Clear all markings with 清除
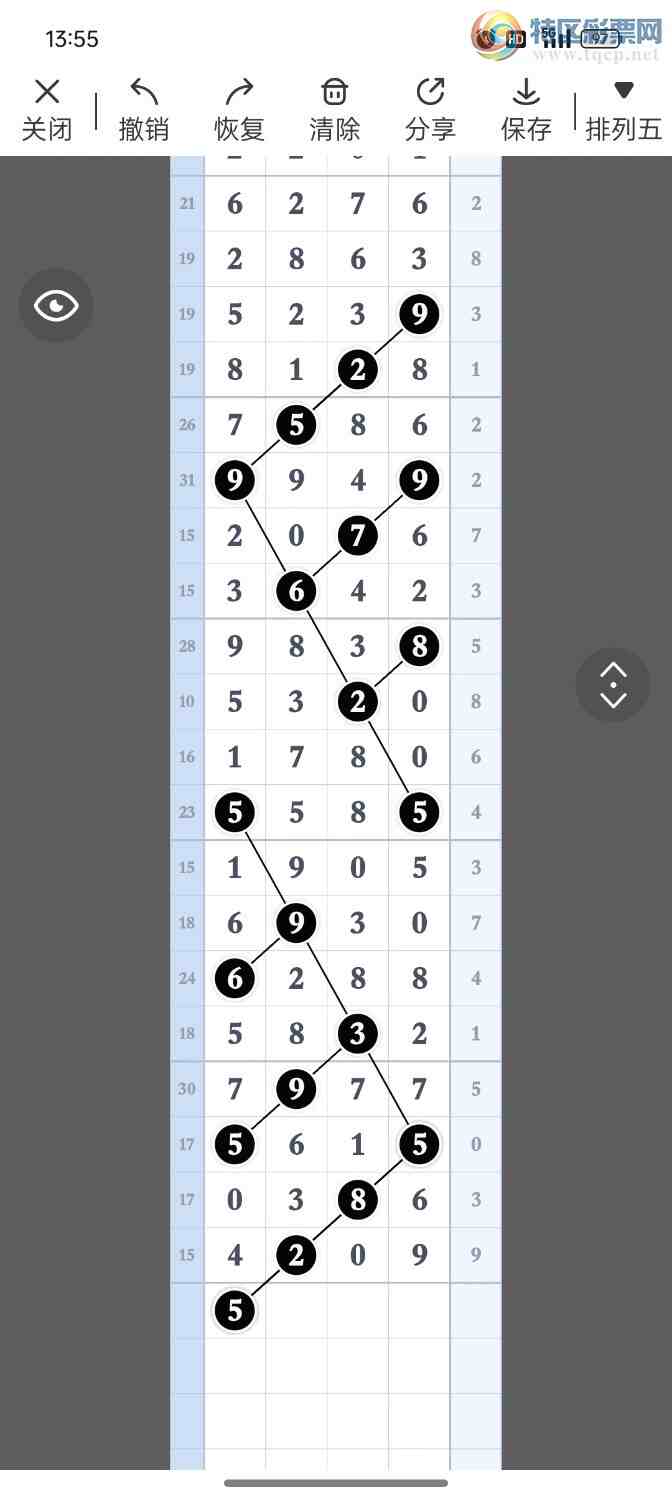 [x=334, y=110]
